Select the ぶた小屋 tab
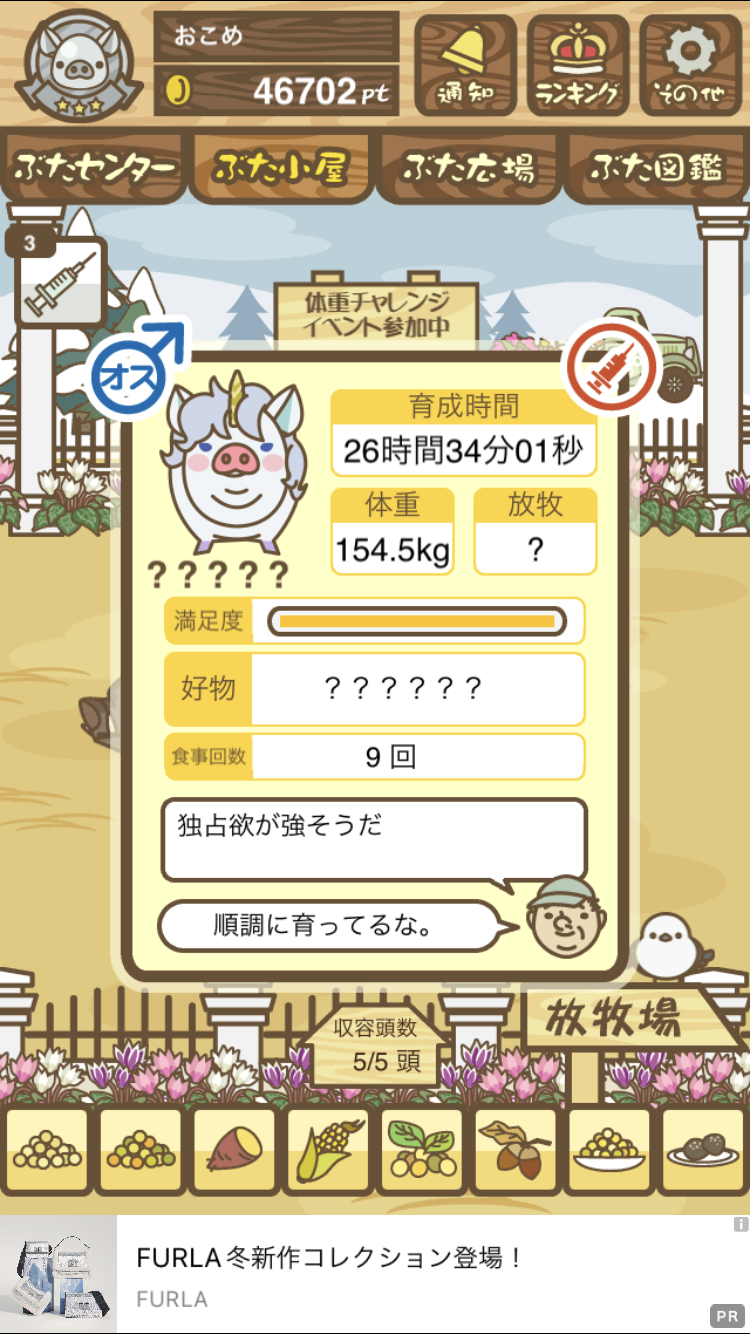 coord(280,168)
